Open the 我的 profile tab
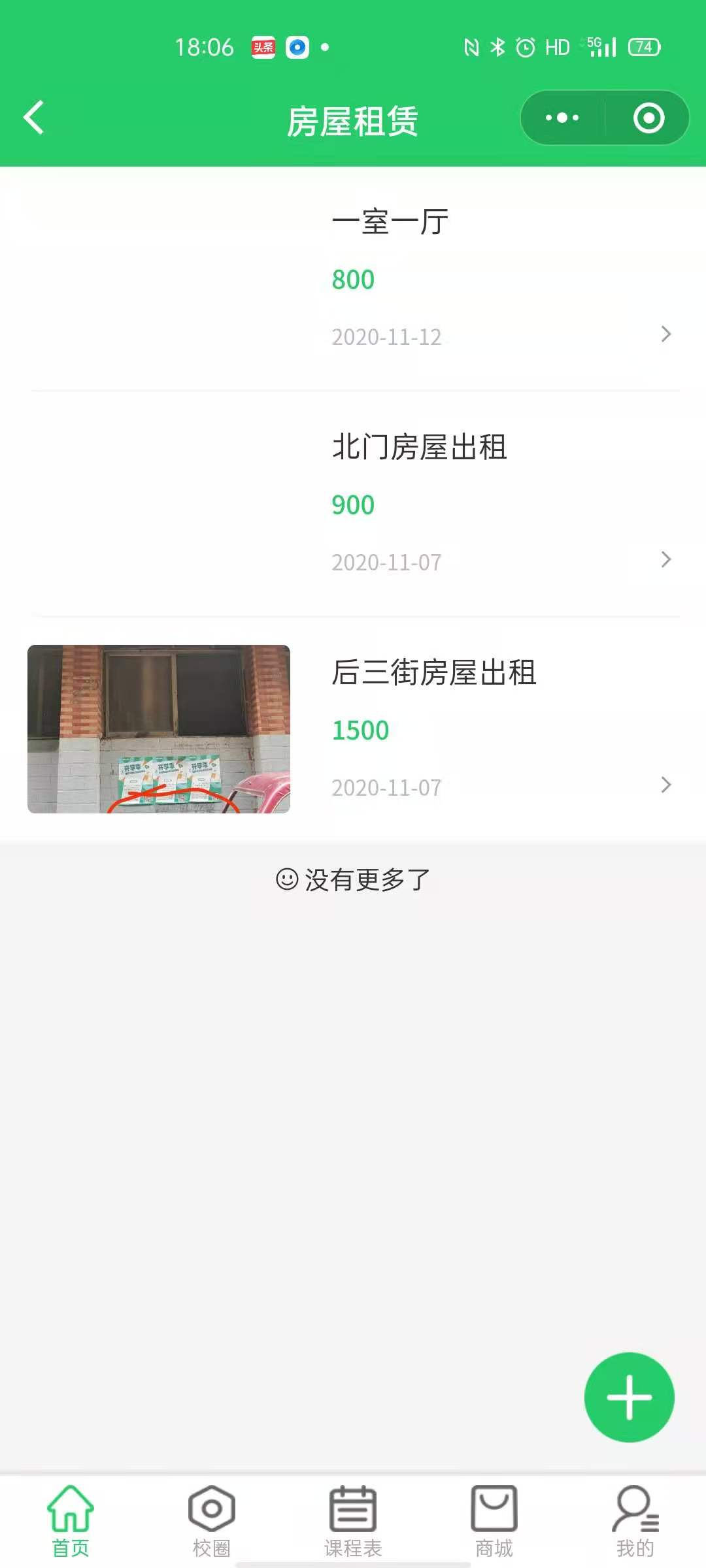This screenshot has height=1568, width=706. click(635, 1520)
